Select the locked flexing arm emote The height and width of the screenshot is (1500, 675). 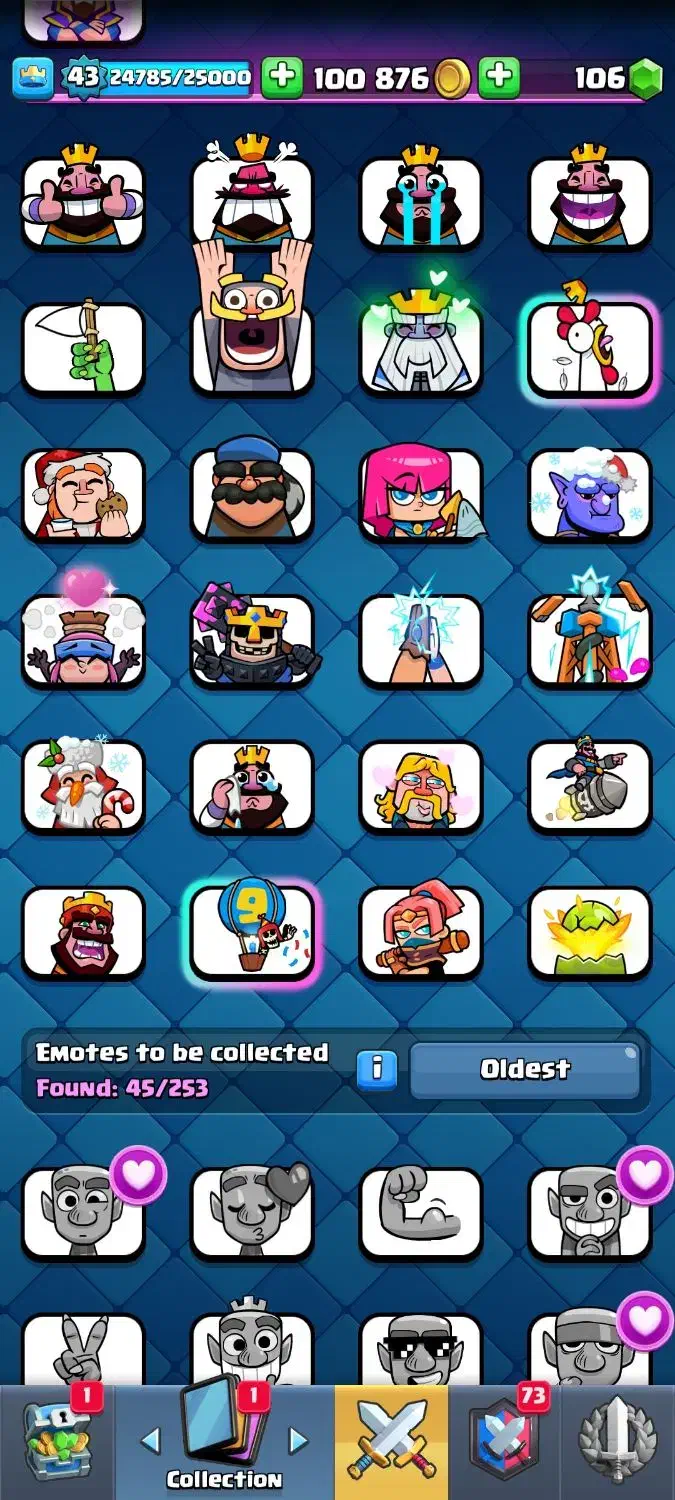coord(421,1213)
